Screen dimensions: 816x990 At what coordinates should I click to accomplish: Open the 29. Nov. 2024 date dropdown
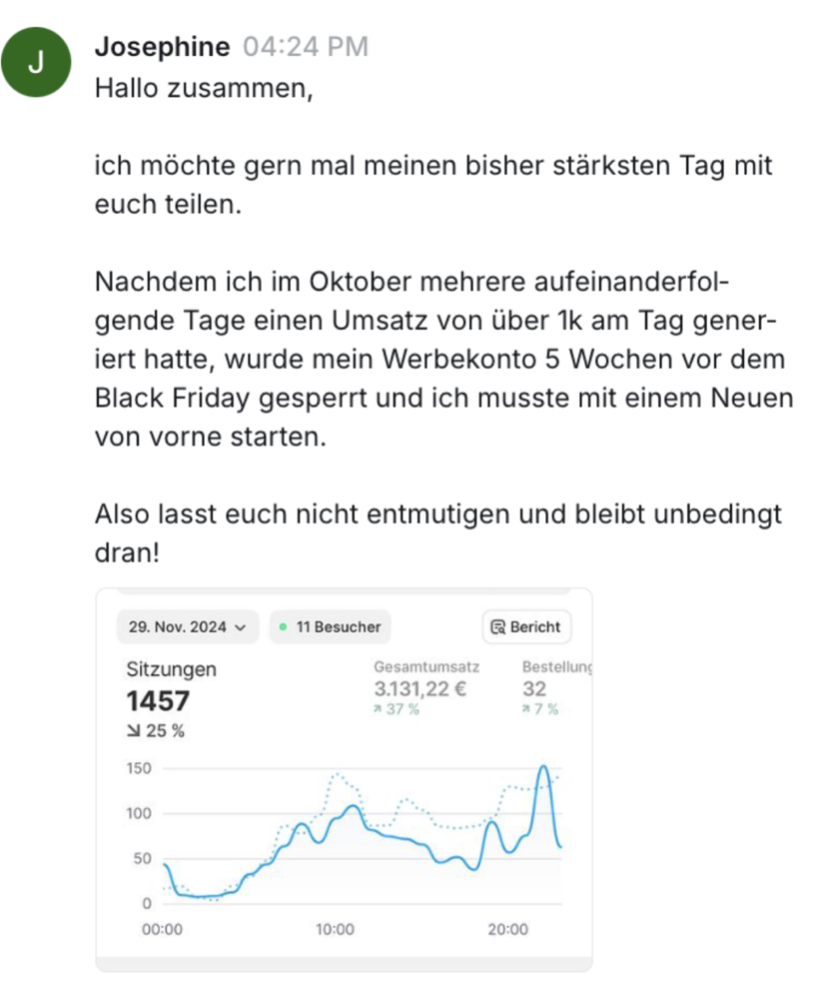coord(186,627)
